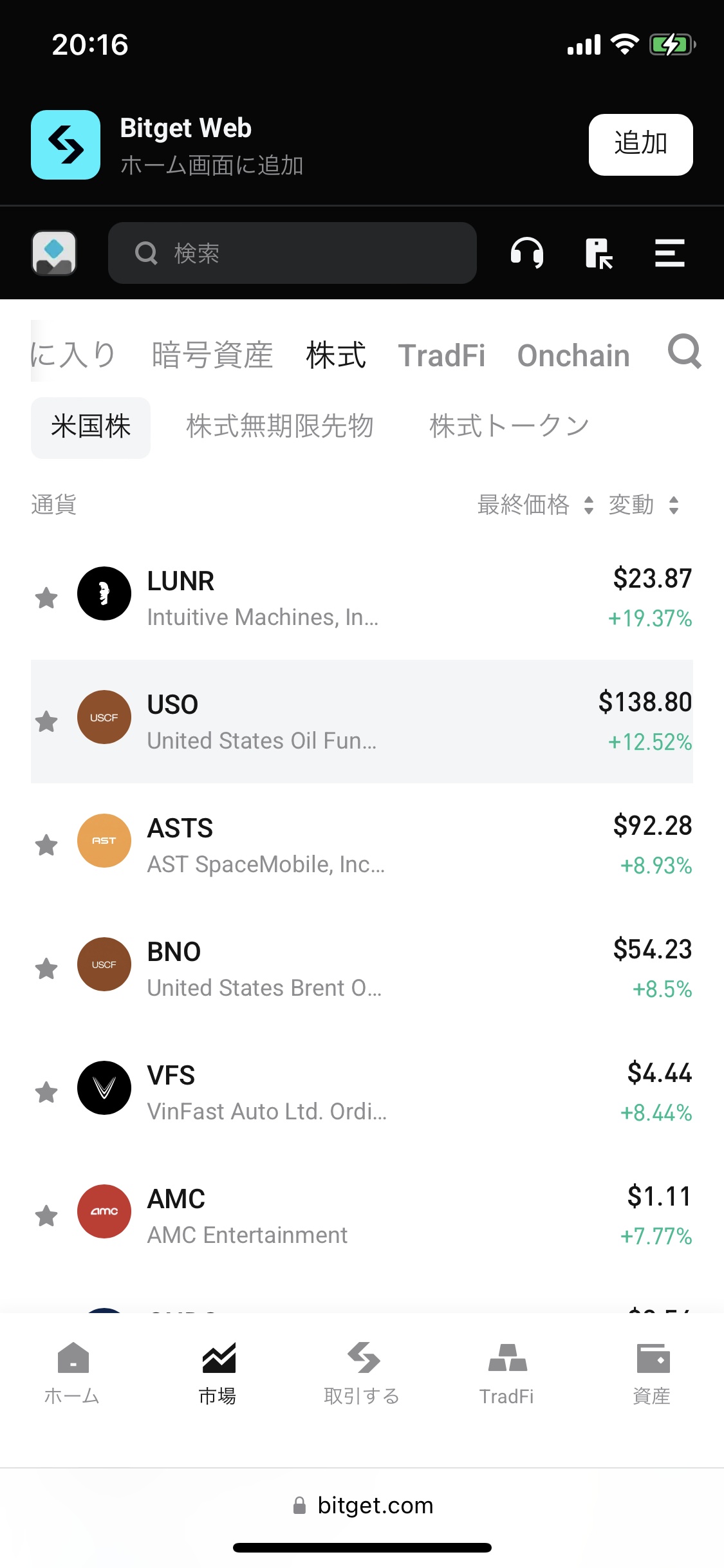
Task: Sort the list by 最終価格
Action: point(534,505)
